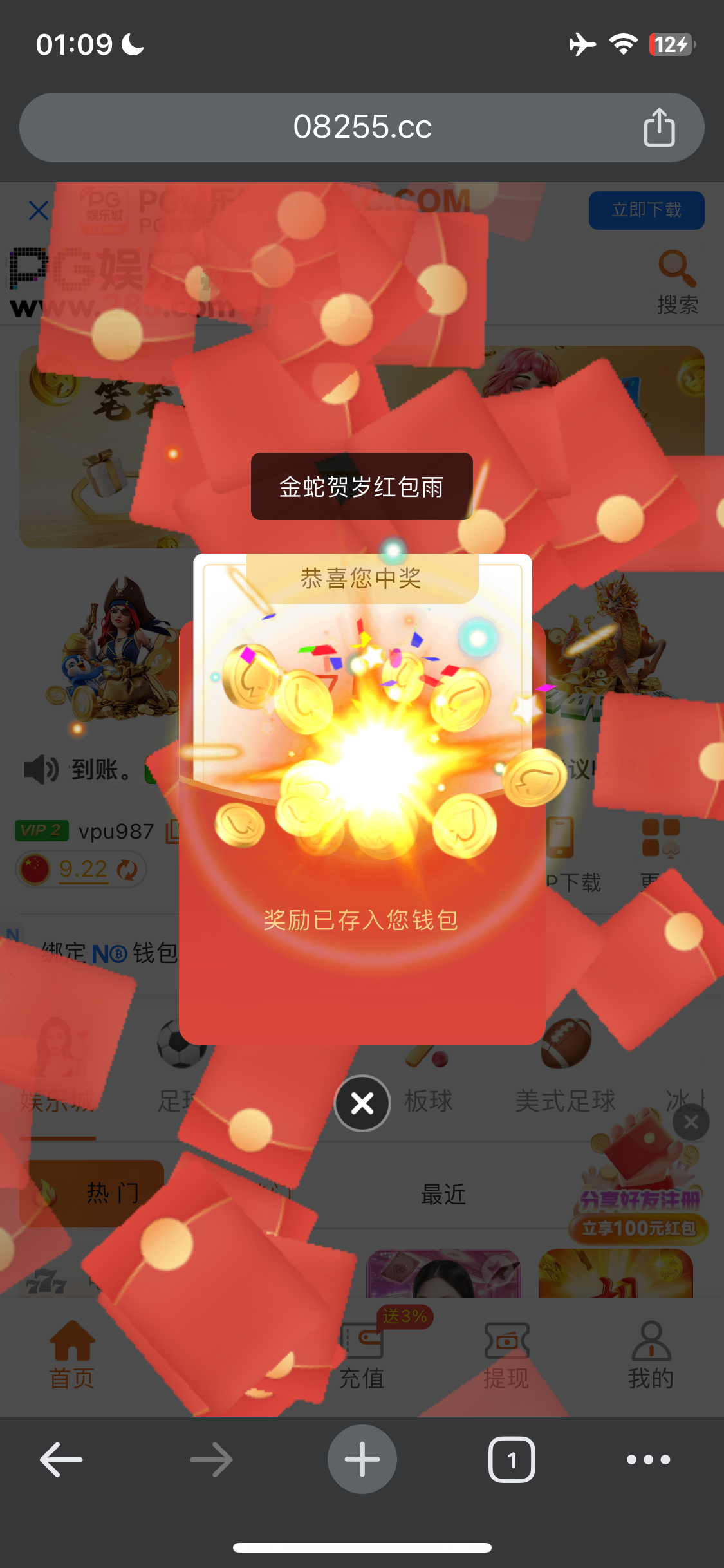The width and height of the screenshot is (724, 1568).
Task: Go to the 我的 profile tab
Action: tap(651, 1354)
